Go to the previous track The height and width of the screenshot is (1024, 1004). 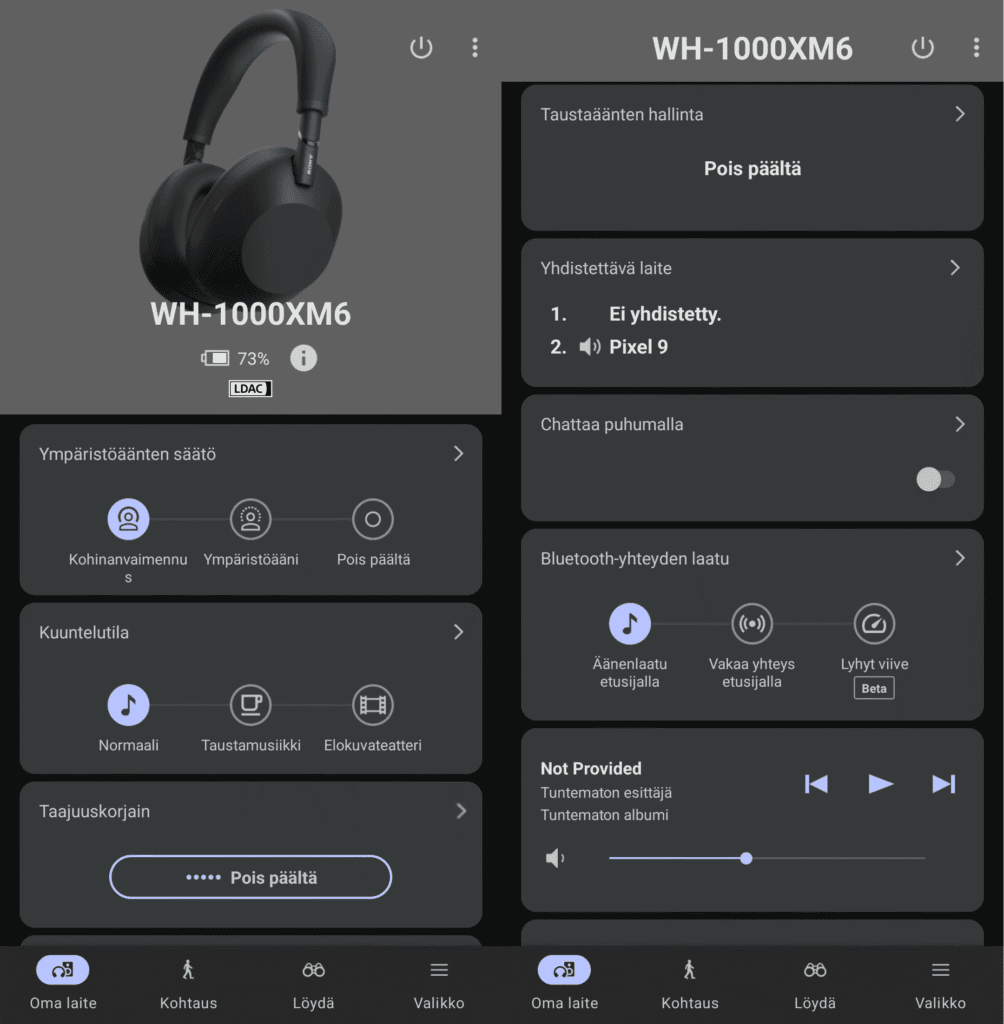pos(816,784)
